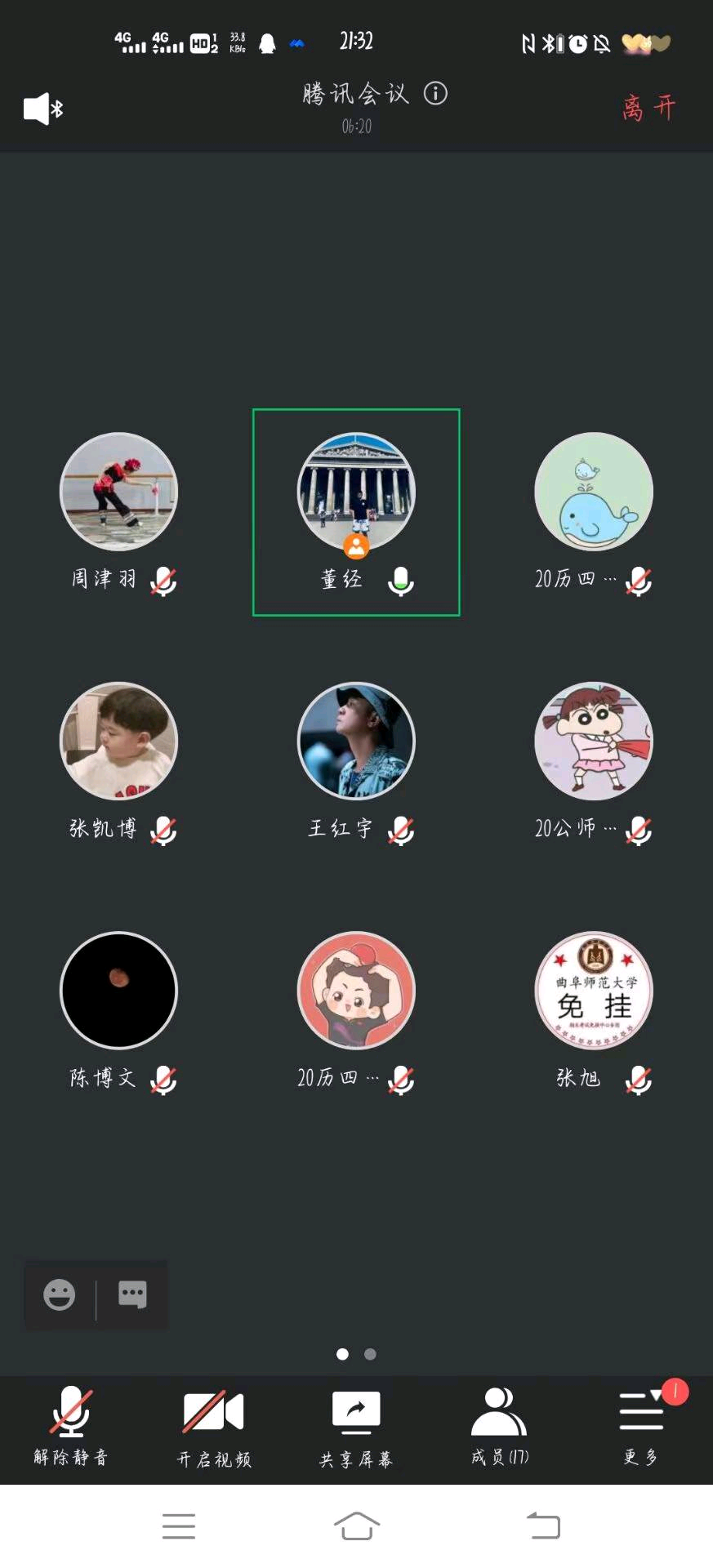Open the emoji reactions button
The image size is (713, 1568).
pos(60,1295)
